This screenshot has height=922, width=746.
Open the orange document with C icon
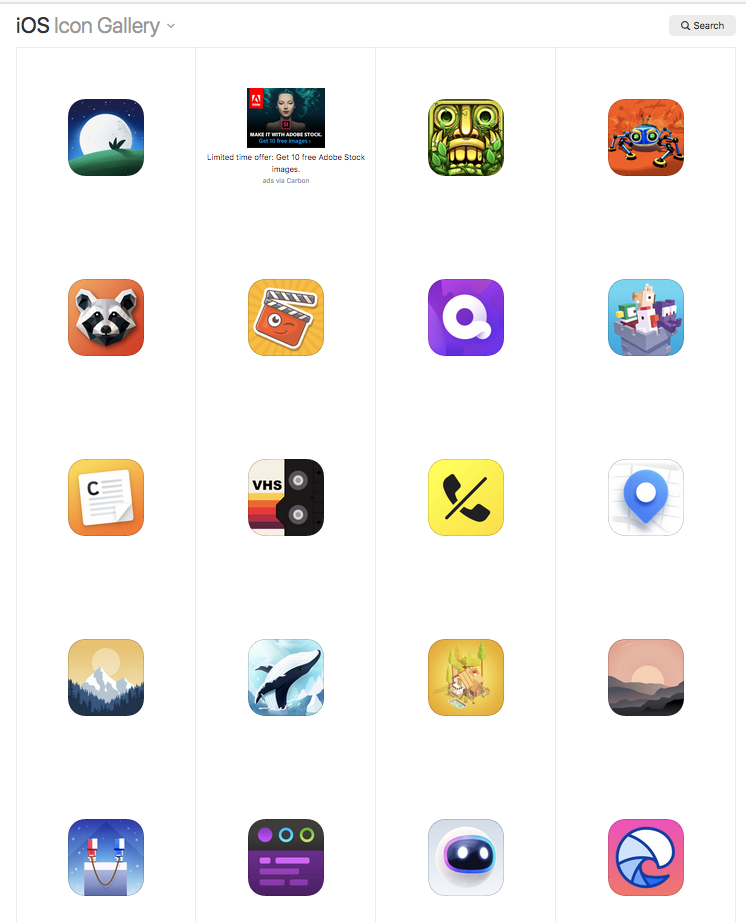(x=106, y=497)
